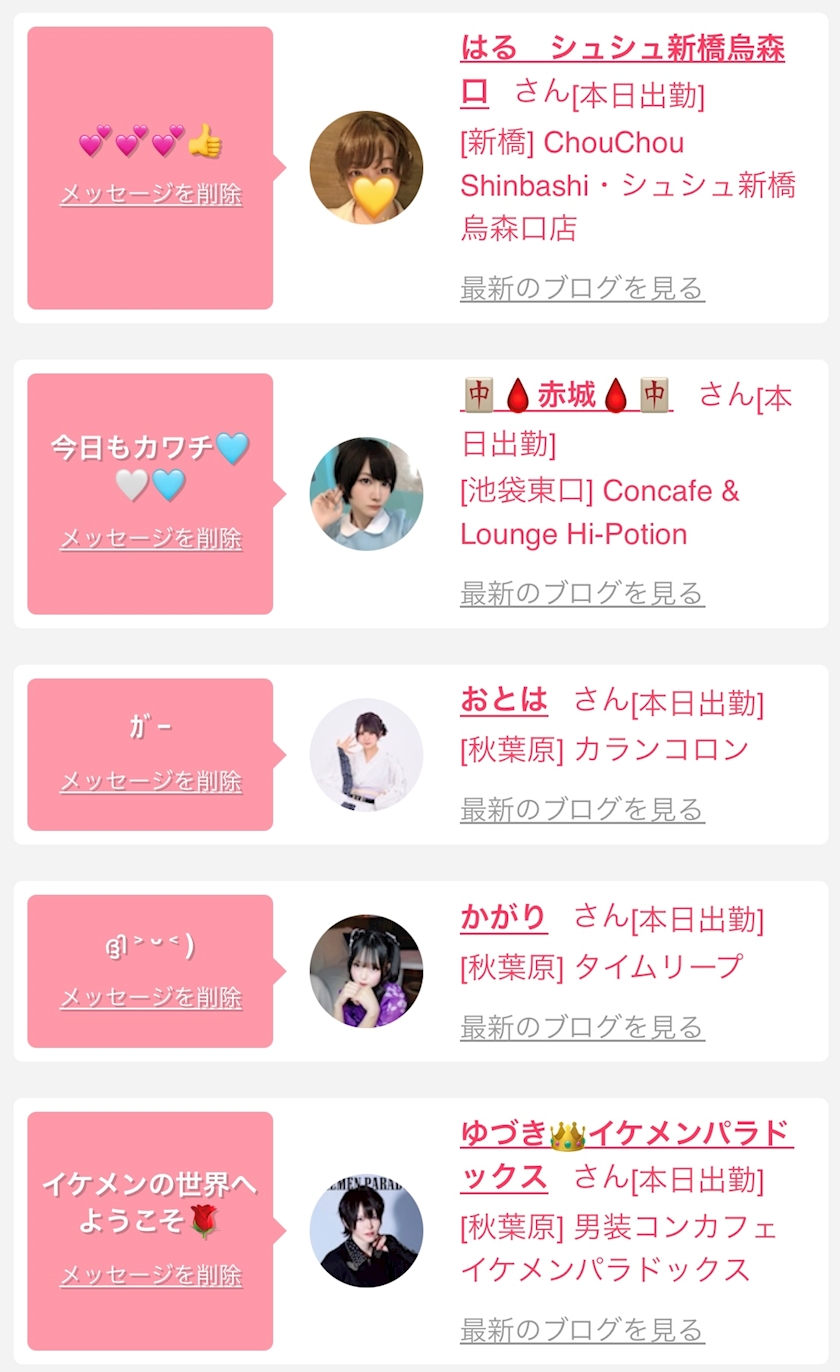Open おとは profile name link

(x=504, y=700)
